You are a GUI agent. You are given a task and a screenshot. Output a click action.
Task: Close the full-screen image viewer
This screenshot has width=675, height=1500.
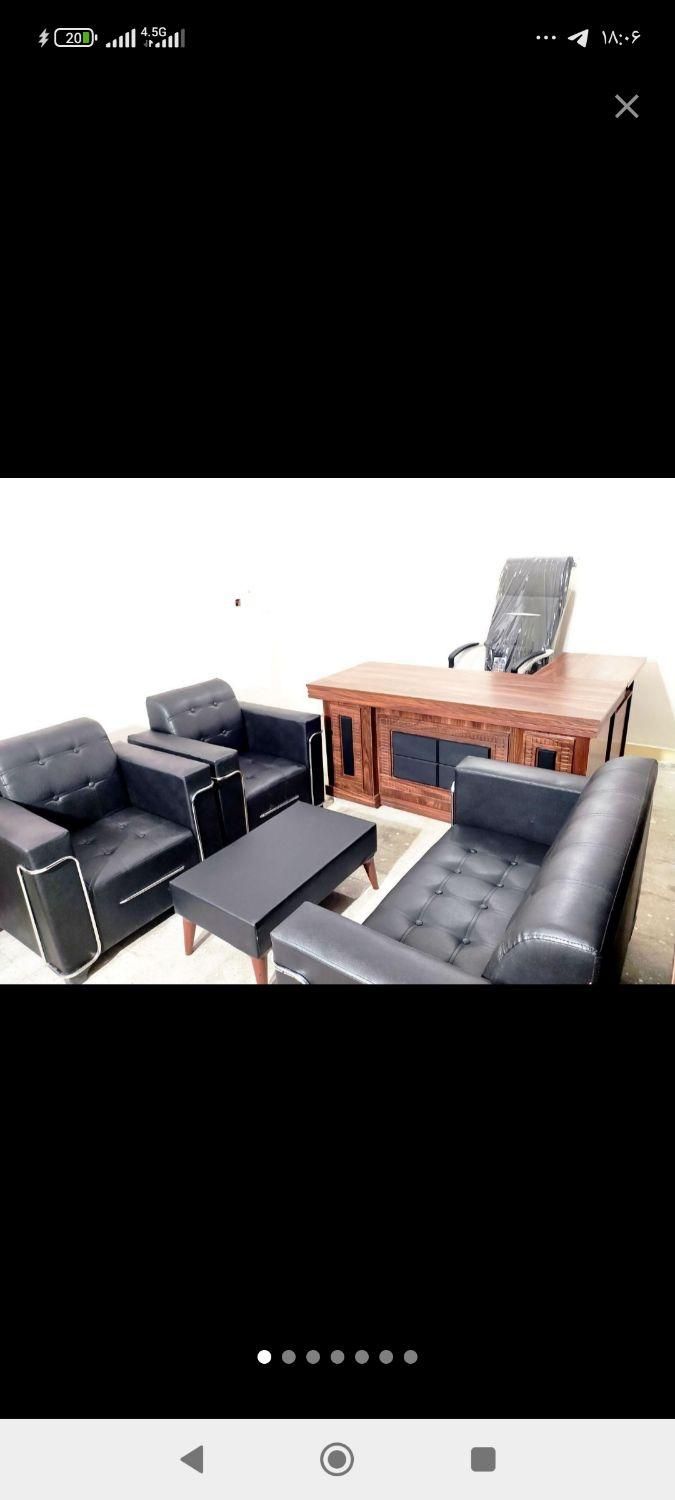point(626,106)
